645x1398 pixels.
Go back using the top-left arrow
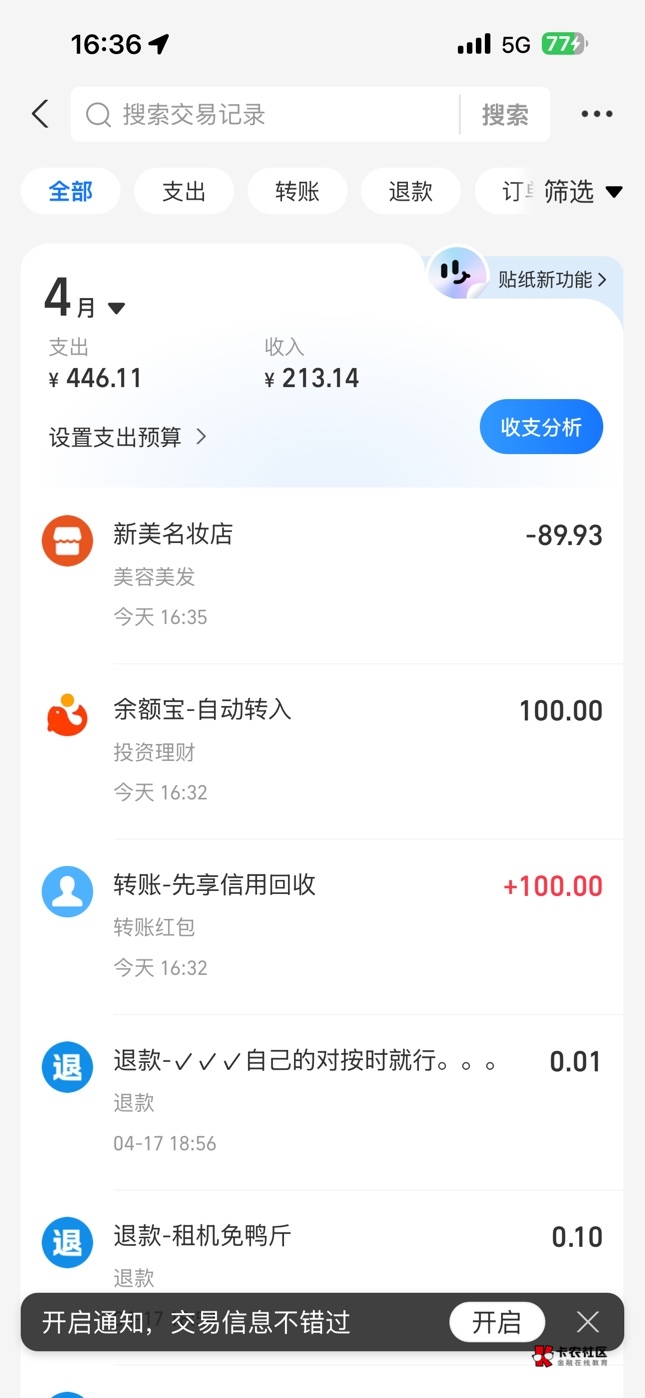click(40, 114)
